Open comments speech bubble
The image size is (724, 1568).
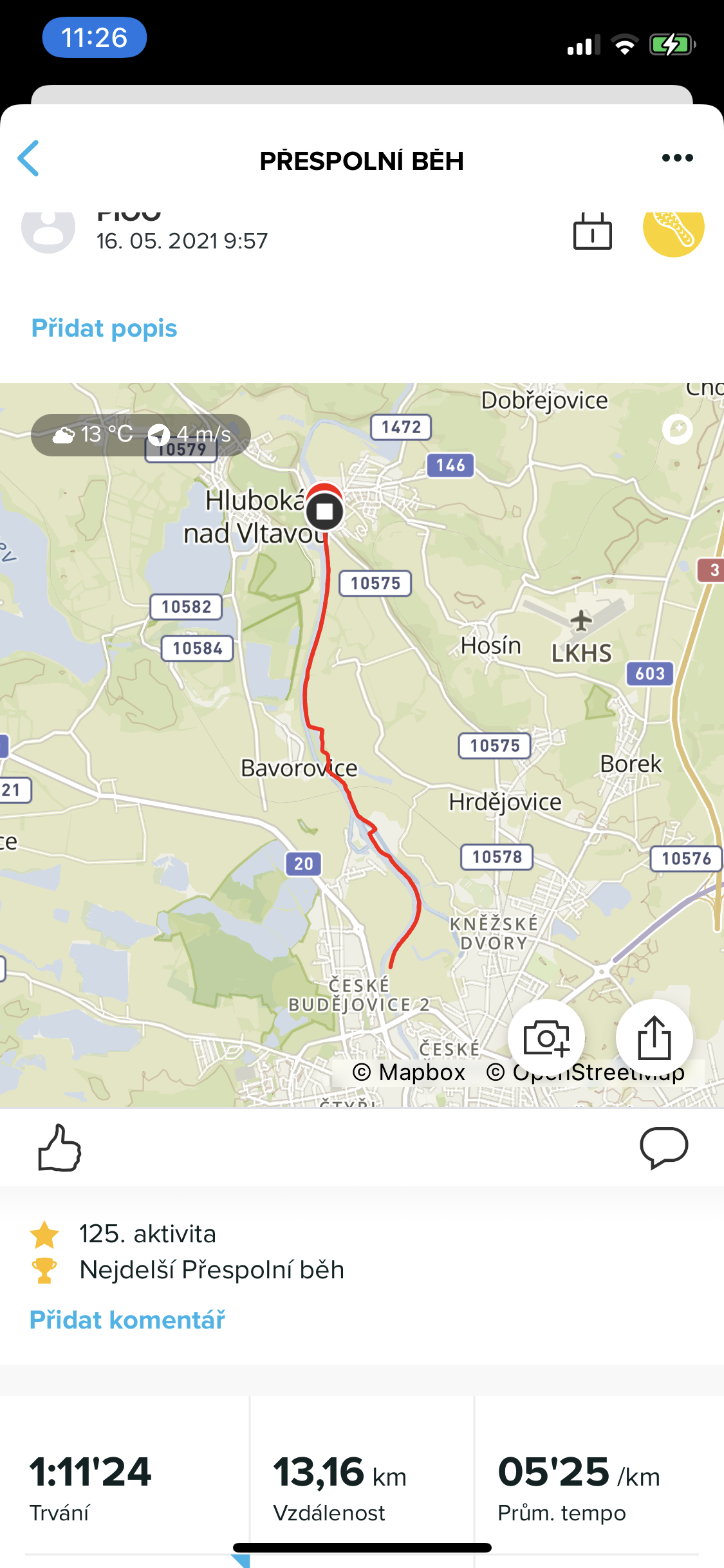click(x=664, y=1148)
